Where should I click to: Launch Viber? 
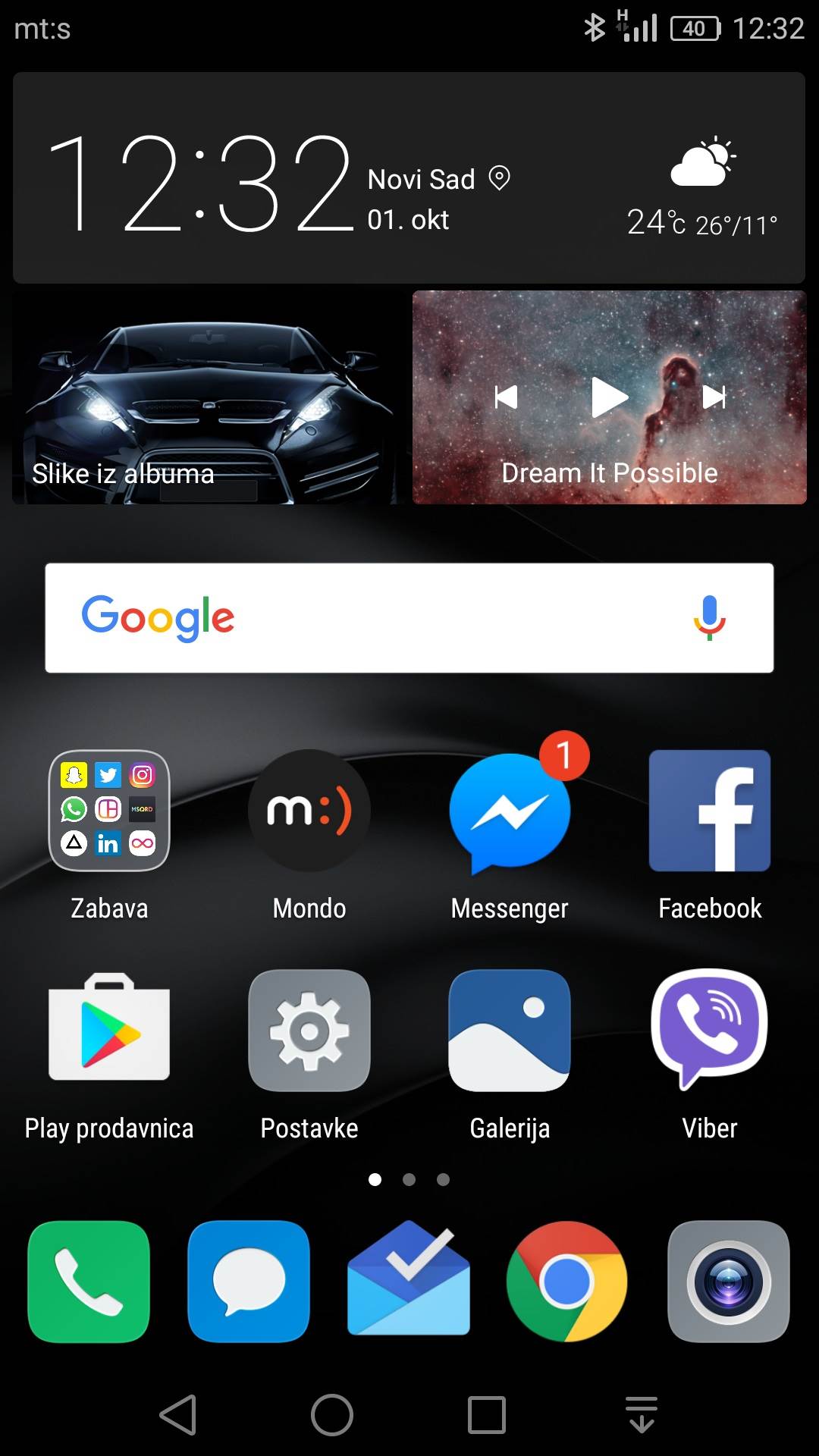(x=710, y=1030)
